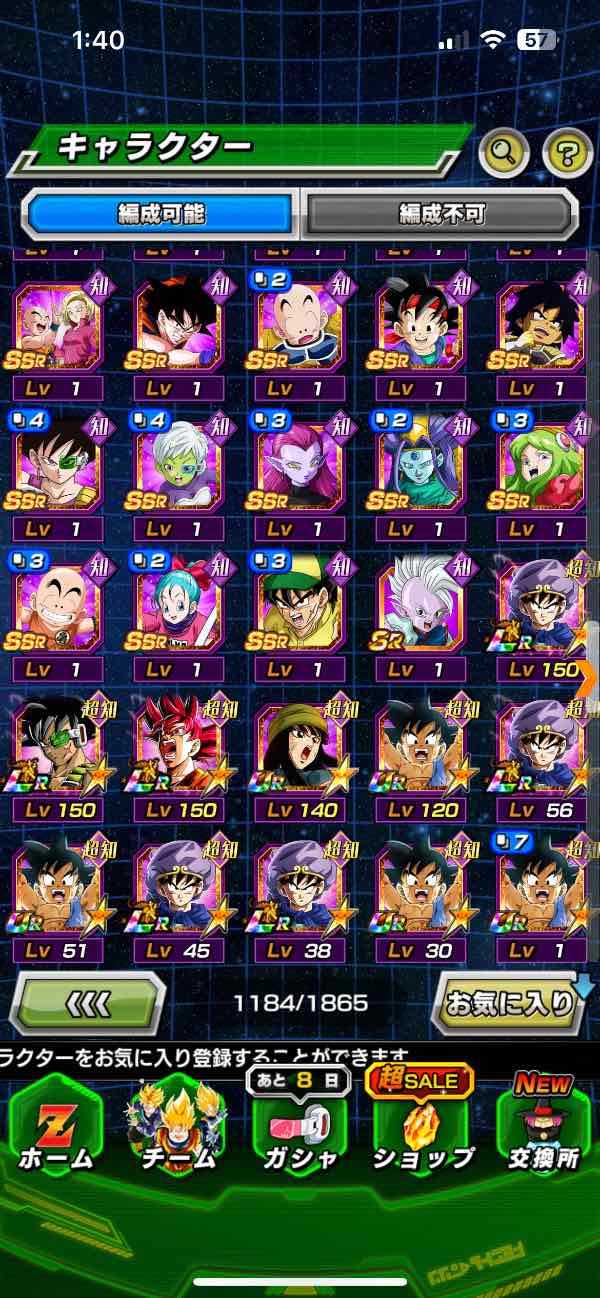The width and height of the screenshot is (600, 1298).
Task: Switch to the 編成可能 tab
Action: [162, 213]
